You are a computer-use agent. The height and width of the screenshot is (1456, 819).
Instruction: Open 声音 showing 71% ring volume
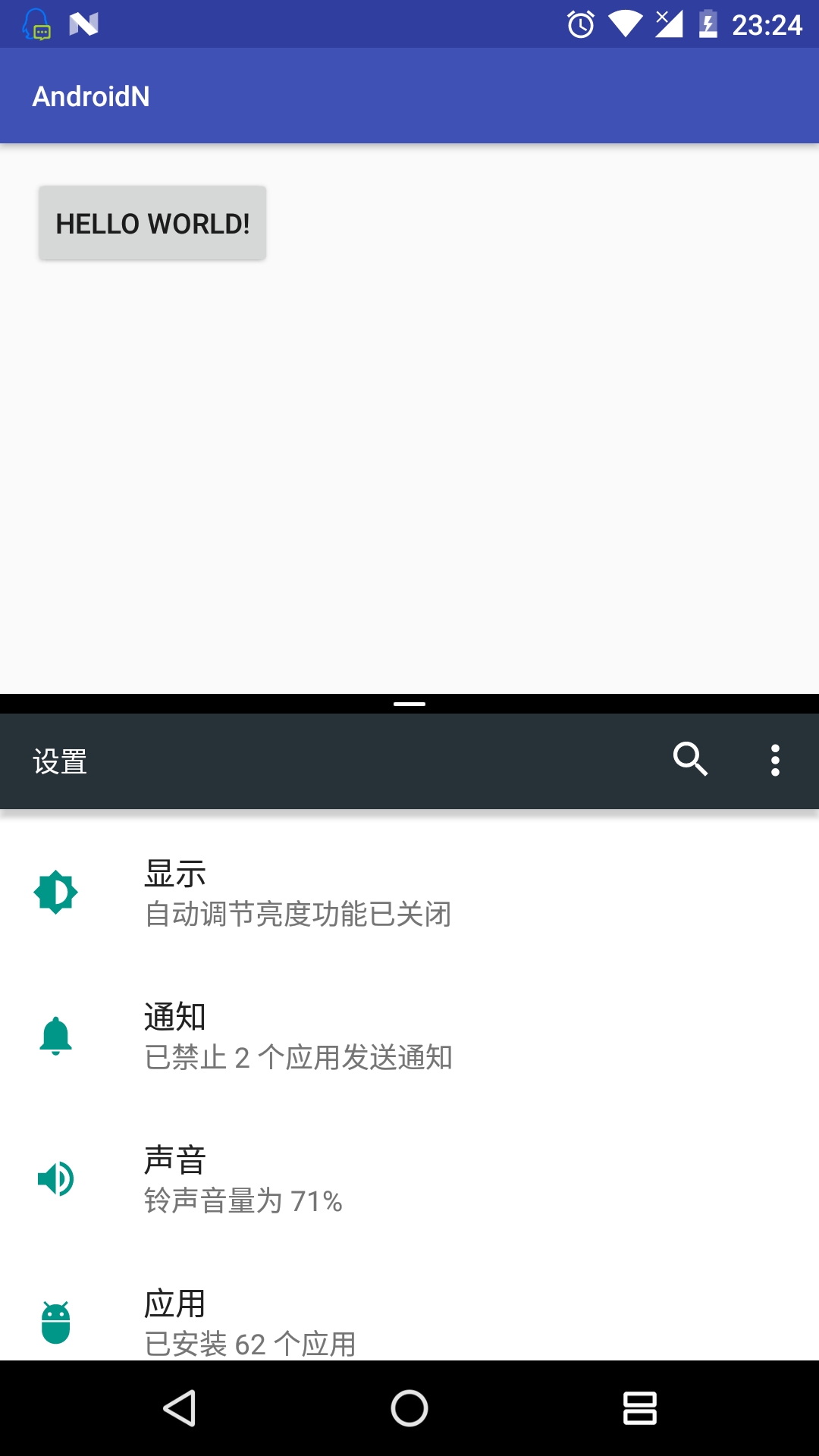click(x=303, y=1179)
